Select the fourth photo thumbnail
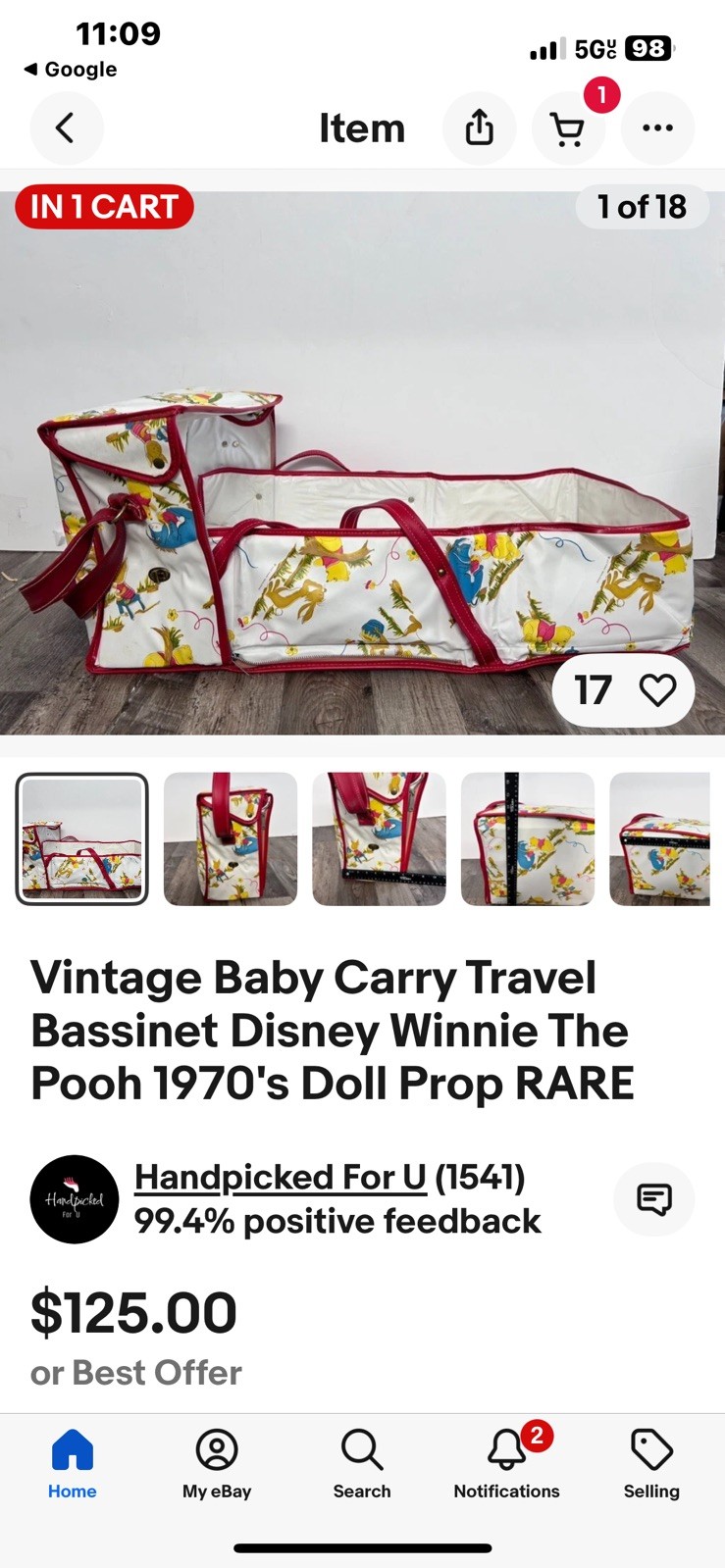Image resolution: width=725 pixels, height=1568 pixels. click(x=528, y=838)
